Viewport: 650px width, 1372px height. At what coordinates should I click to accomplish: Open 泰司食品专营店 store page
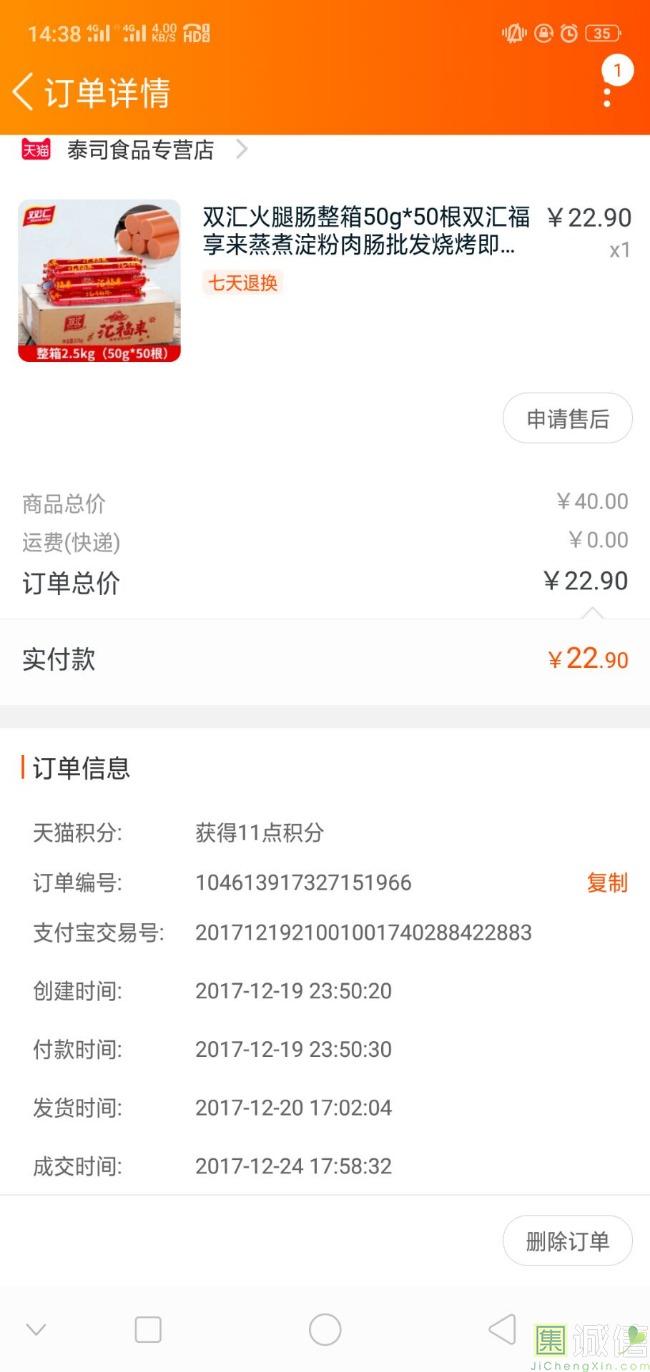[140, 150]
